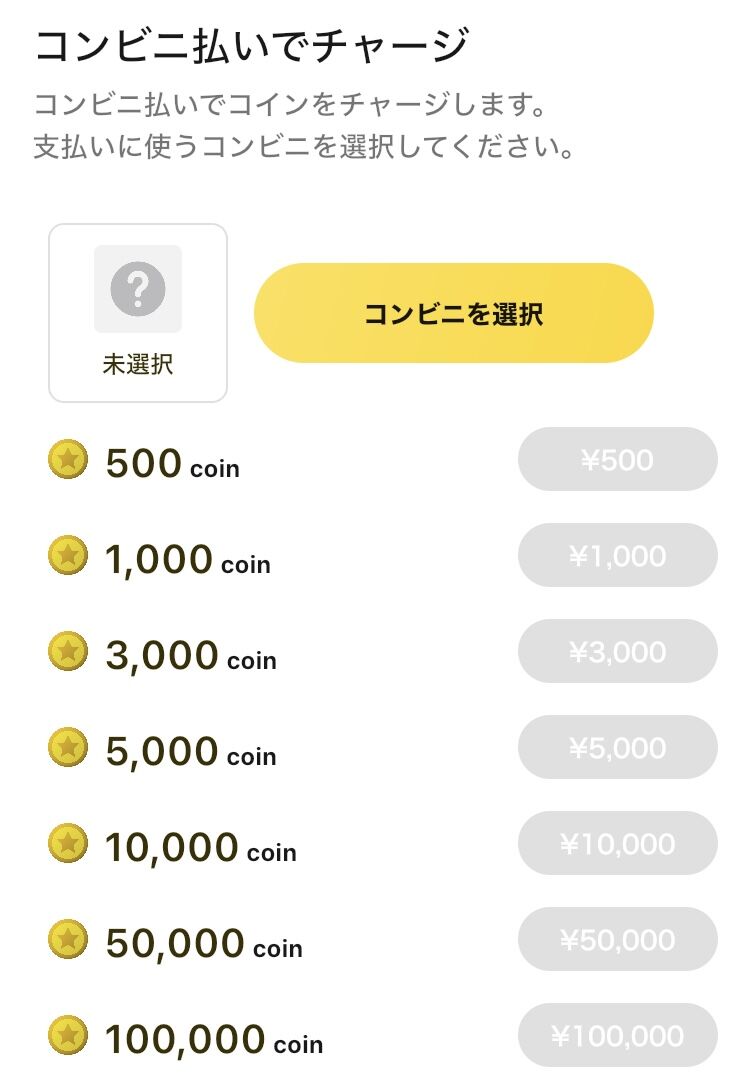Click the coin icon beside 3,000 coin
The image size is (750, 1084).
tap(66, 653)
